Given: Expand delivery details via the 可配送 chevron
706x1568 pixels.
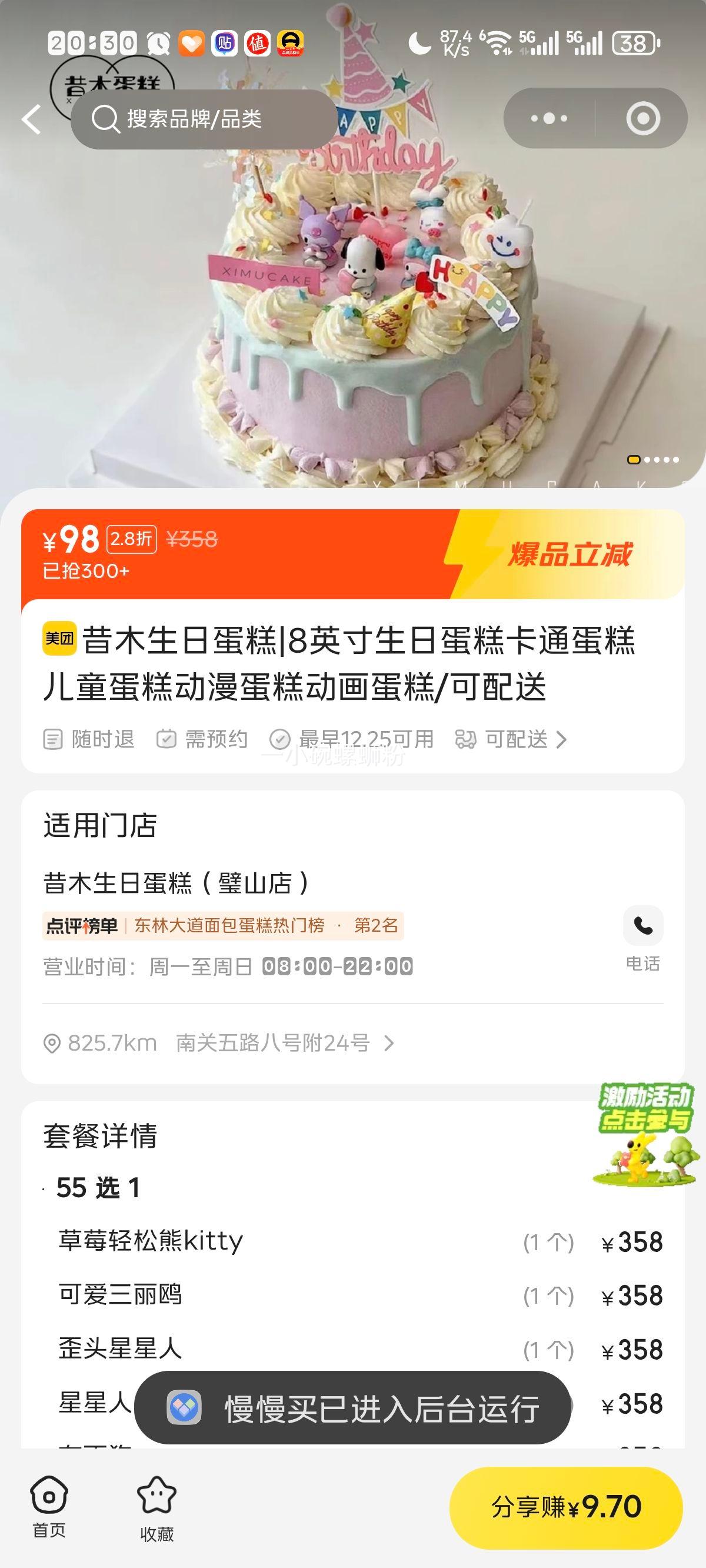Looking at the screenshot, I should pos(561,738).
